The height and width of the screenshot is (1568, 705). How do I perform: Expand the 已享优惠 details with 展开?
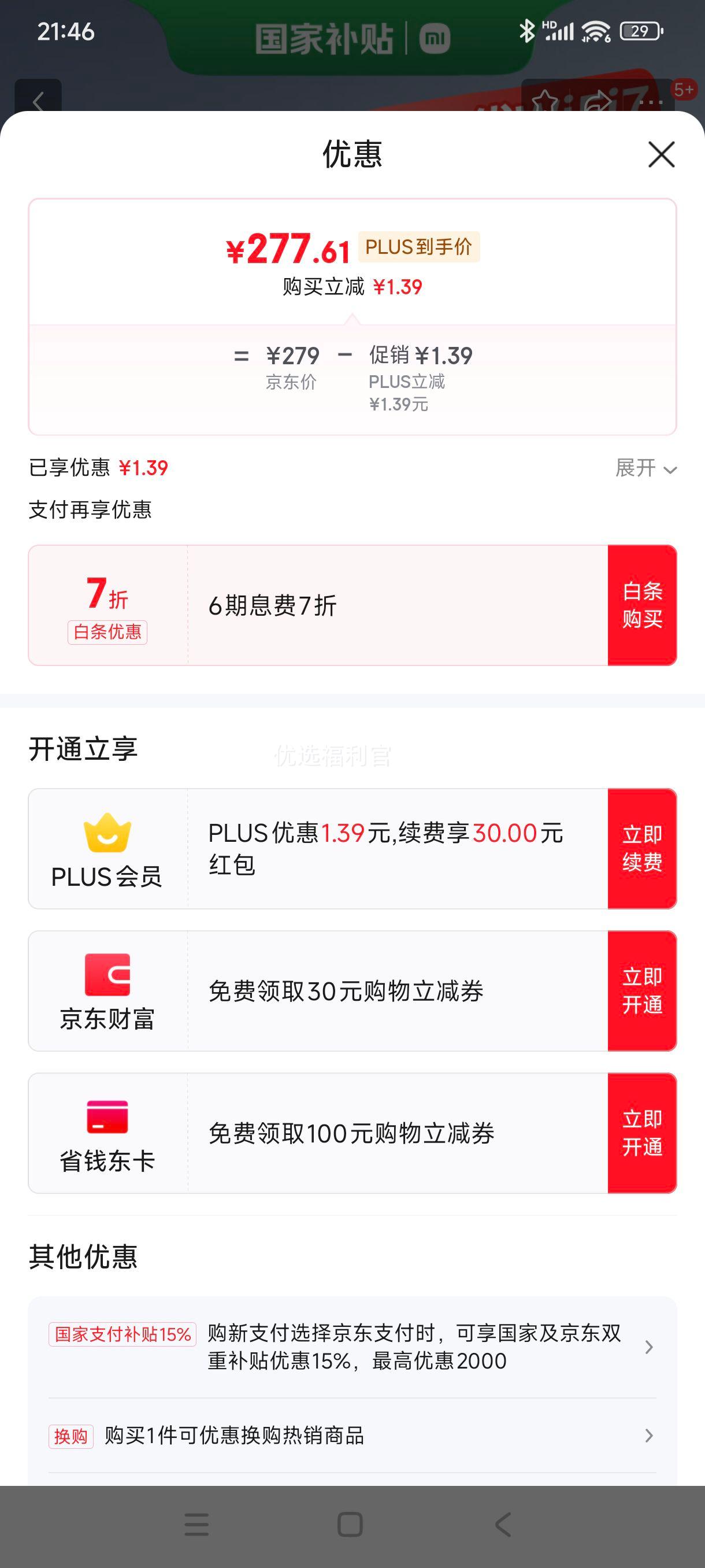pyautogui.click(x=645, y=468)
